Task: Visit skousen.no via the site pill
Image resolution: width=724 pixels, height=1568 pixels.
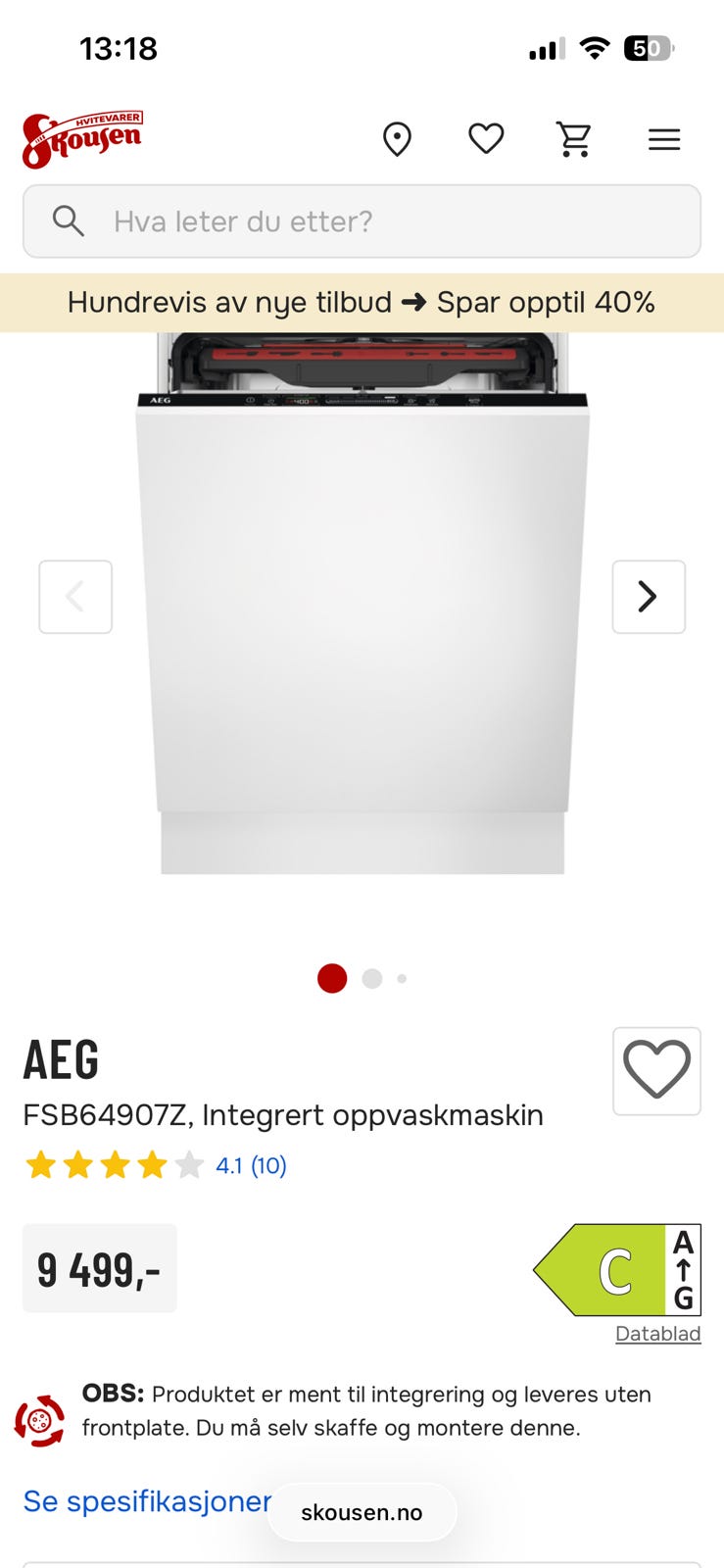Action: 362,1511
